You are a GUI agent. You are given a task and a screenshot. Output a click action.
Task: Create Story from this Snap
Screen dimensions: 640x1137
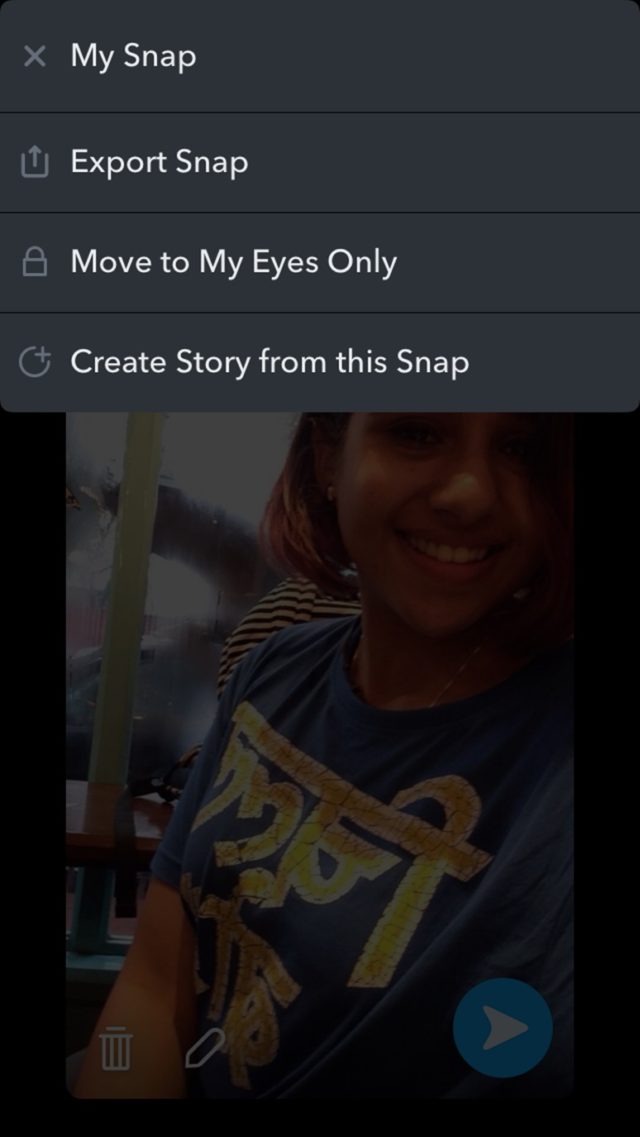[x=269, y=362]
